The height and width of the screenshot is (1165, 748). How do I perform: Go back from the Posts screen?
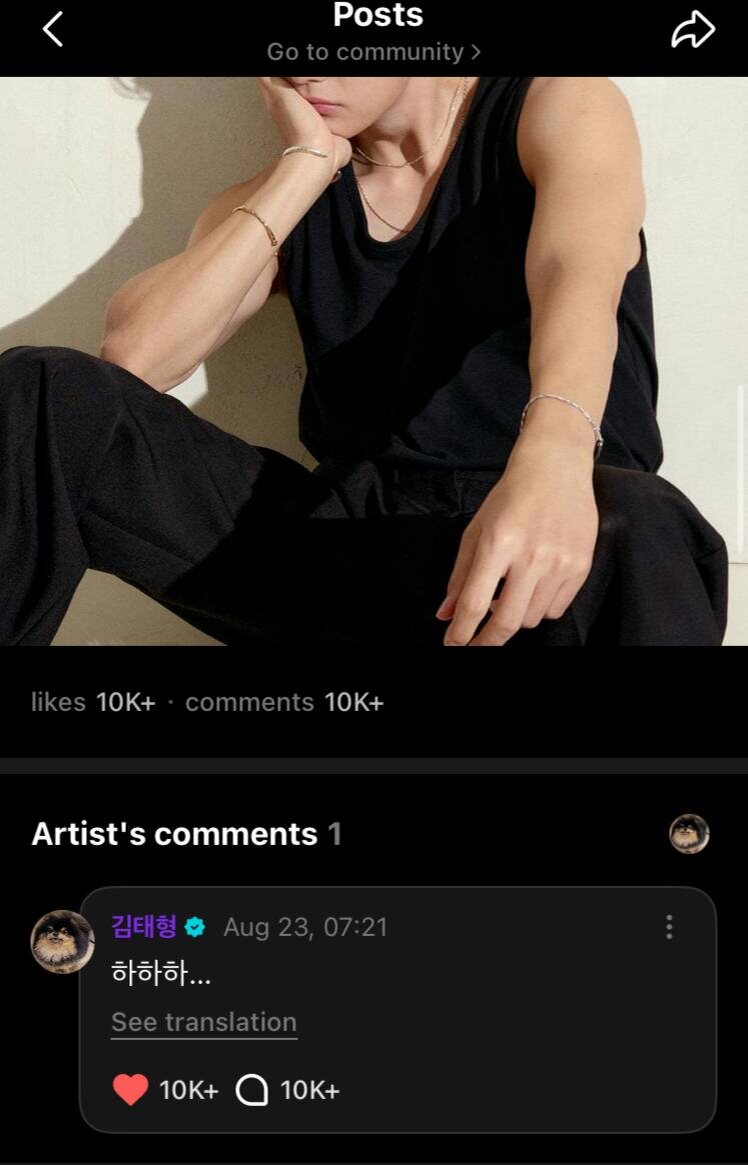53,30
